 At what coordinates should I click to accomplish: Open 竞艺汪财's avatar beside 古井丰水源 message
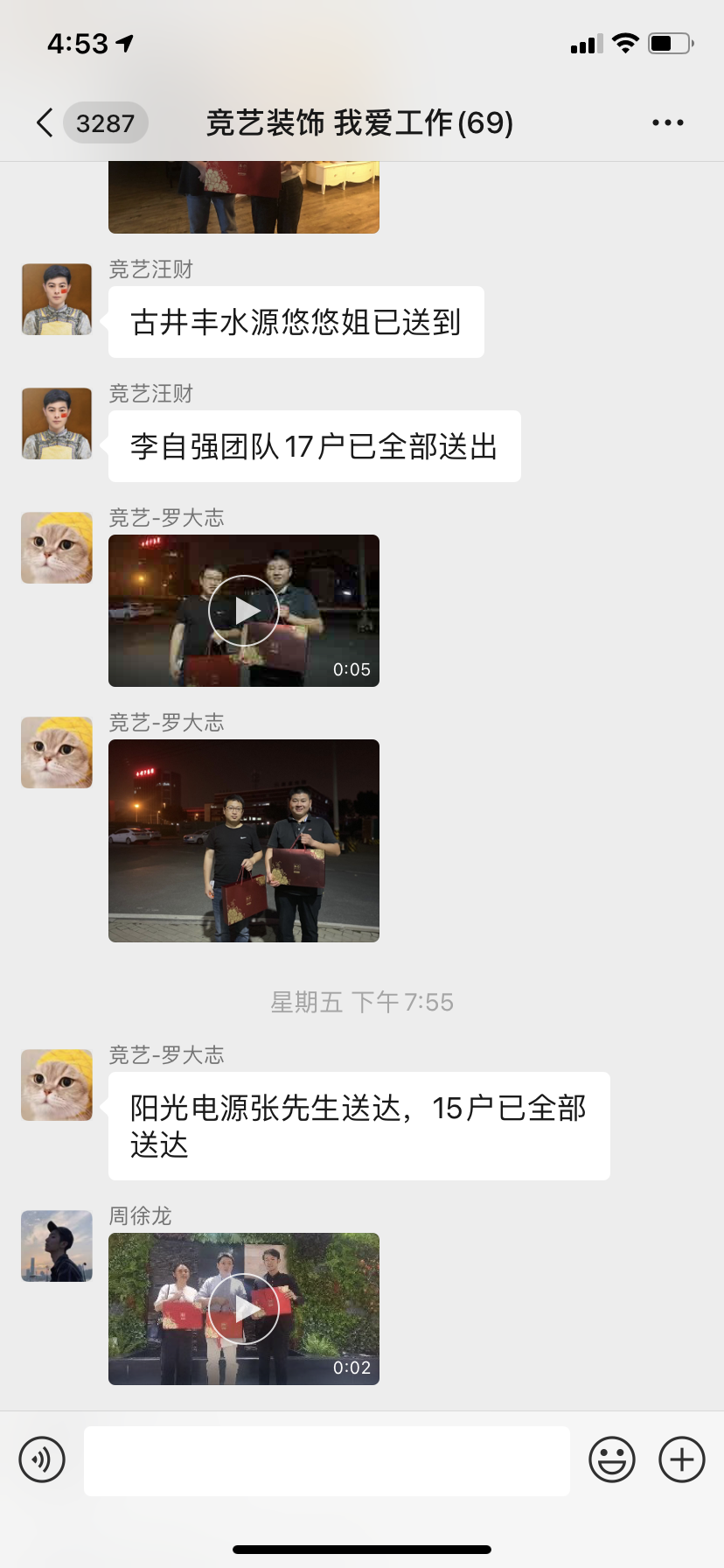57,300
